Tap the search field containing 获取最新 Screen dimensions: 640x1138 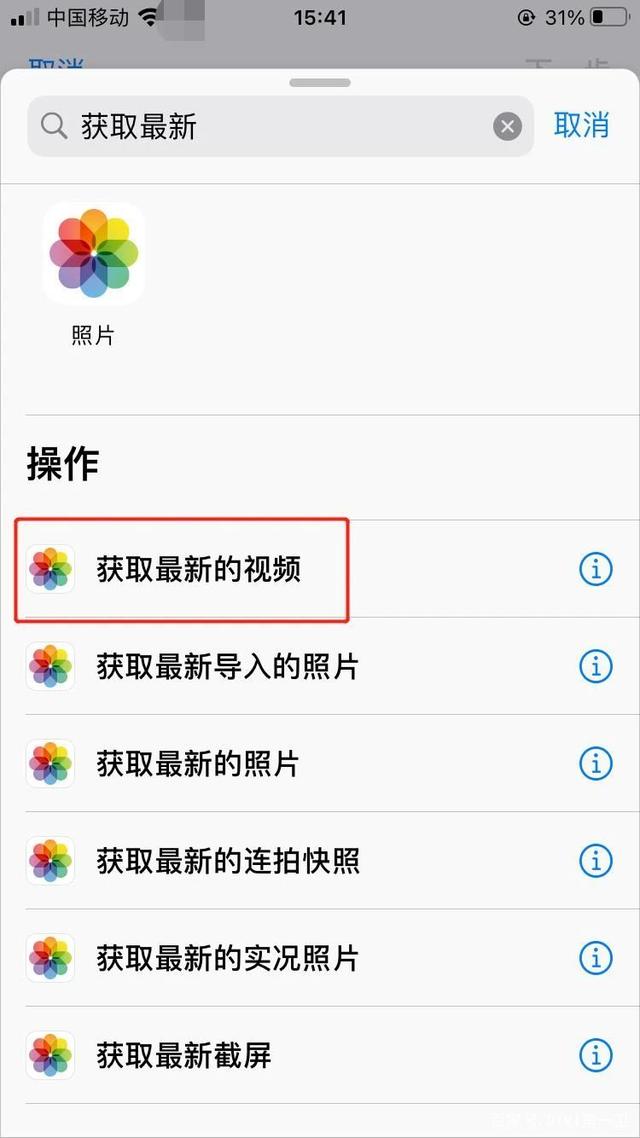coord(280,127)
